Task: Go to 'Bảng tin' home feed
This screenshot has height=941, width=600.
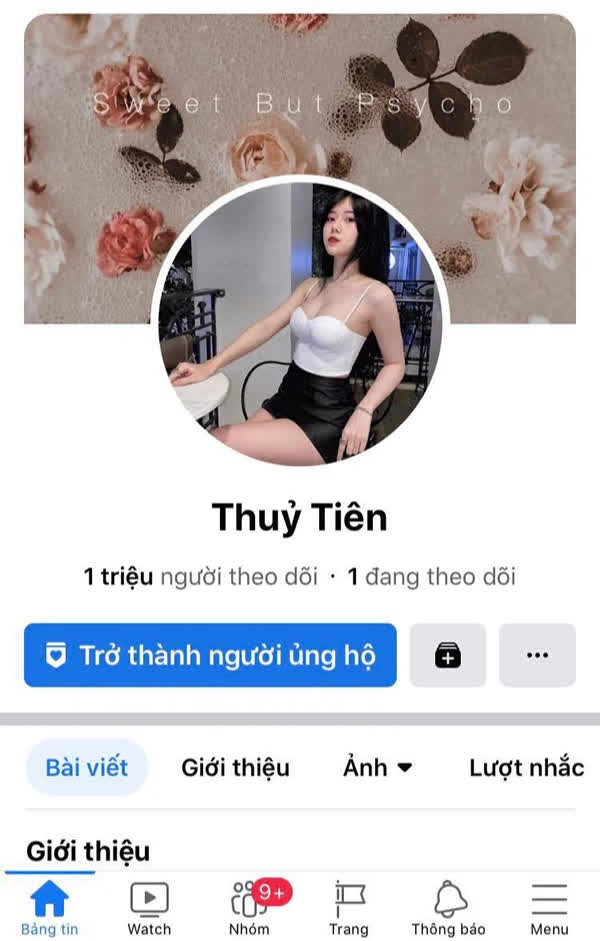Action: coord(49,908)
